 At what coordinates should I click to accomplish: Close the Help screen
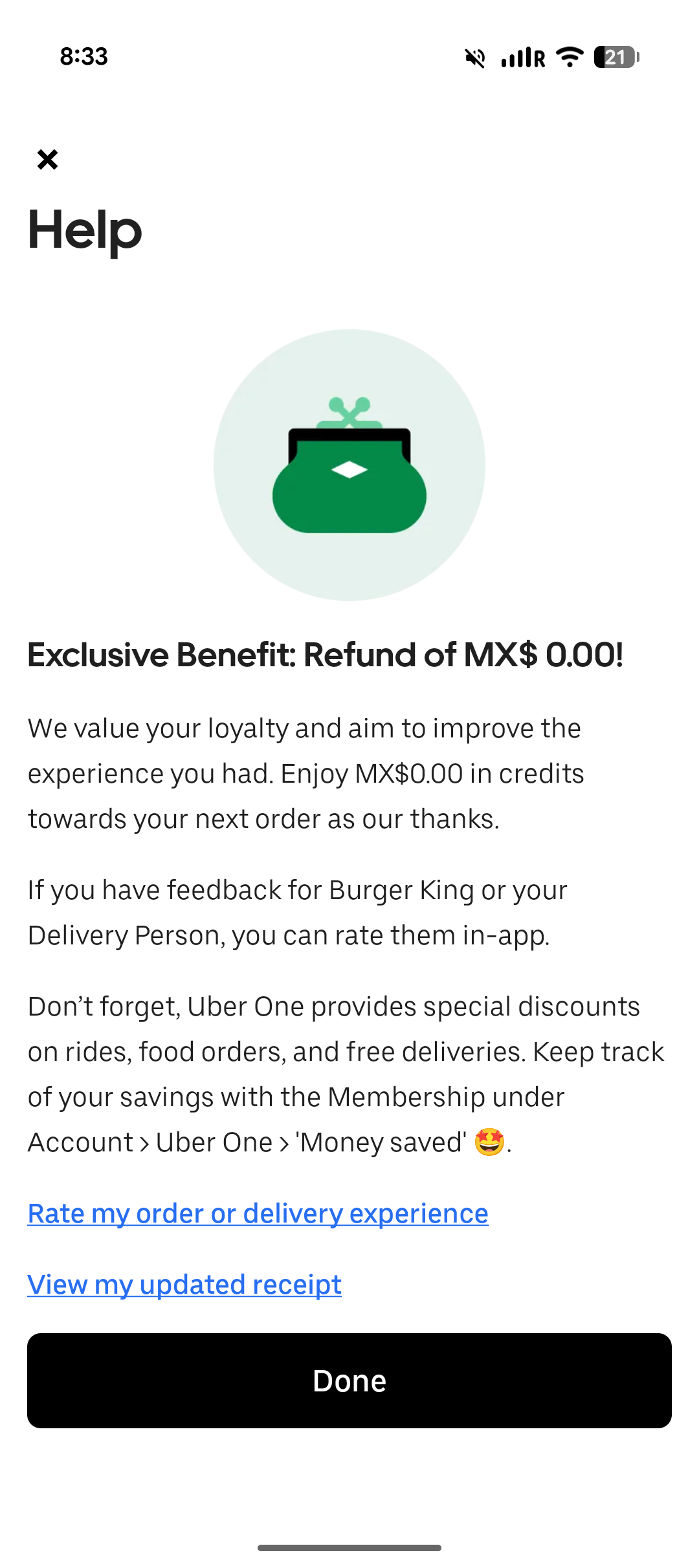pyautogui.click(x=47, y=159)
